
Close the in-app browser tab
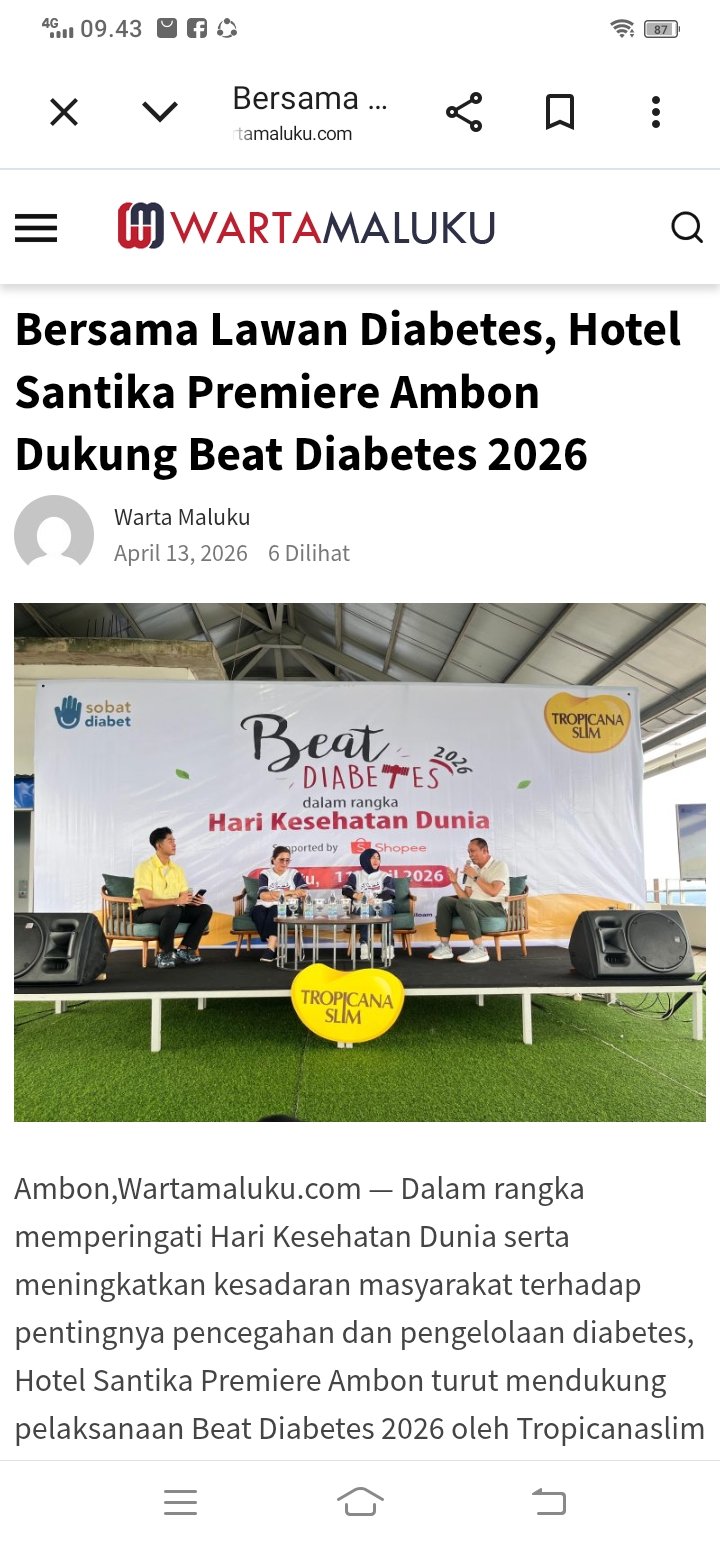point(64,113)
